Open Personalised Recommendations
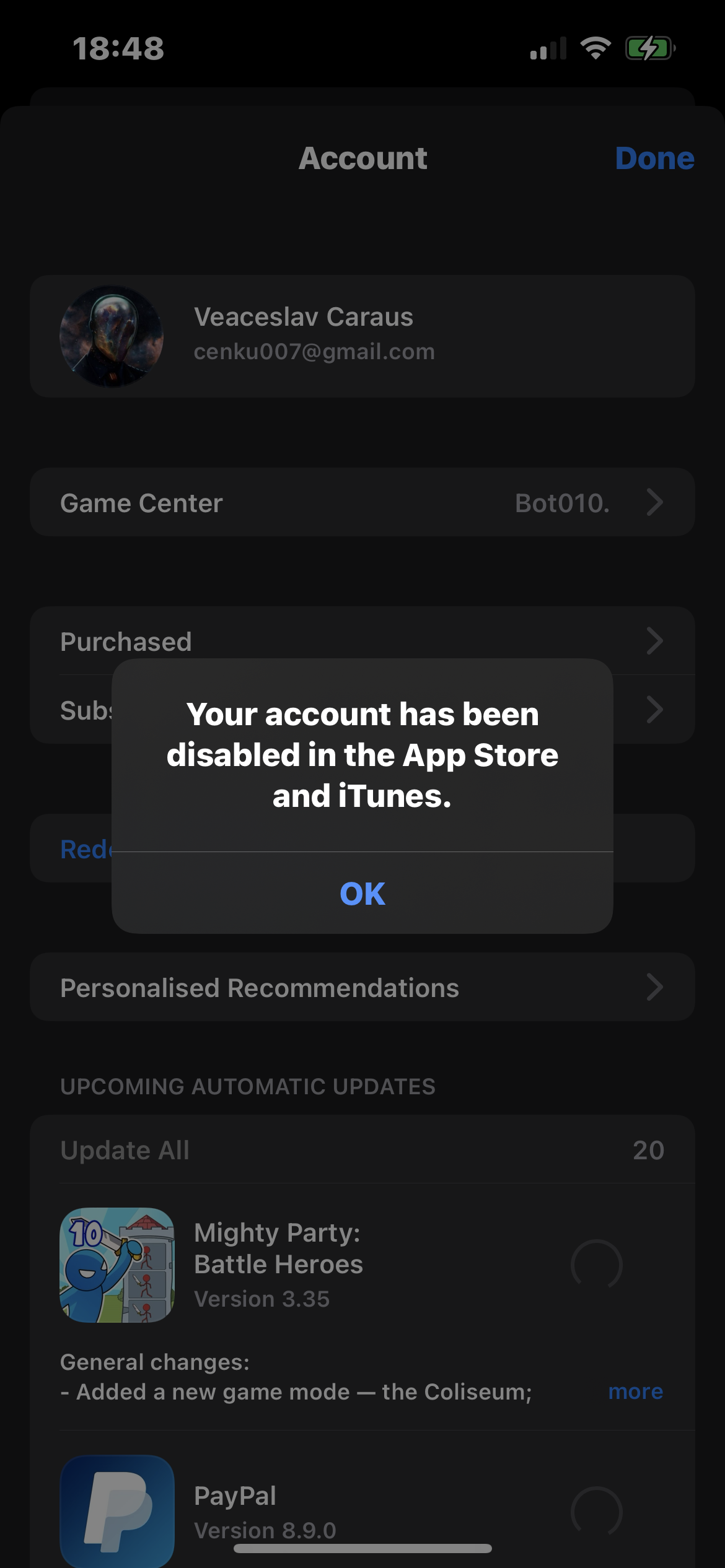The height and width of the screenshot is (1568, 725). (x=362, y=987)
